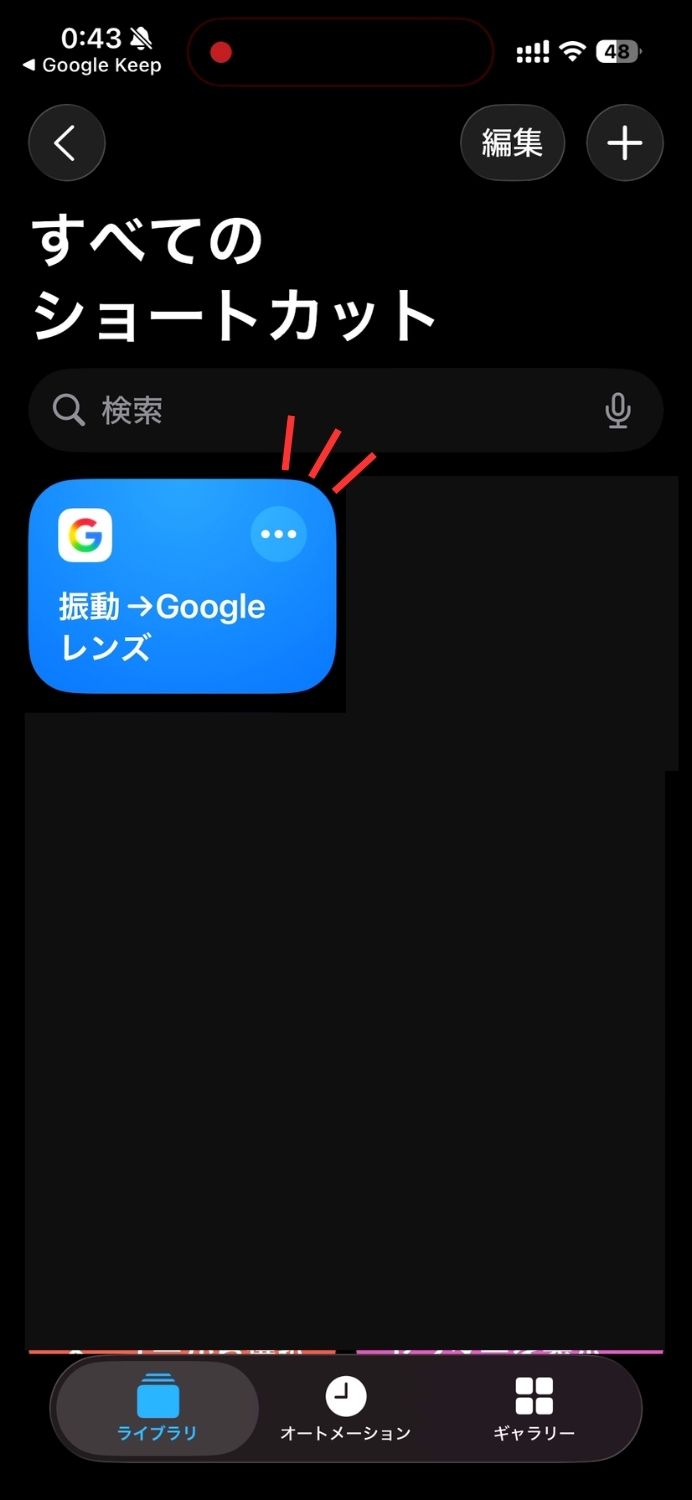Return to Google Keep from status bar
The height and width of the screenshot is (1500, 692).
click(x=92, y=66)
